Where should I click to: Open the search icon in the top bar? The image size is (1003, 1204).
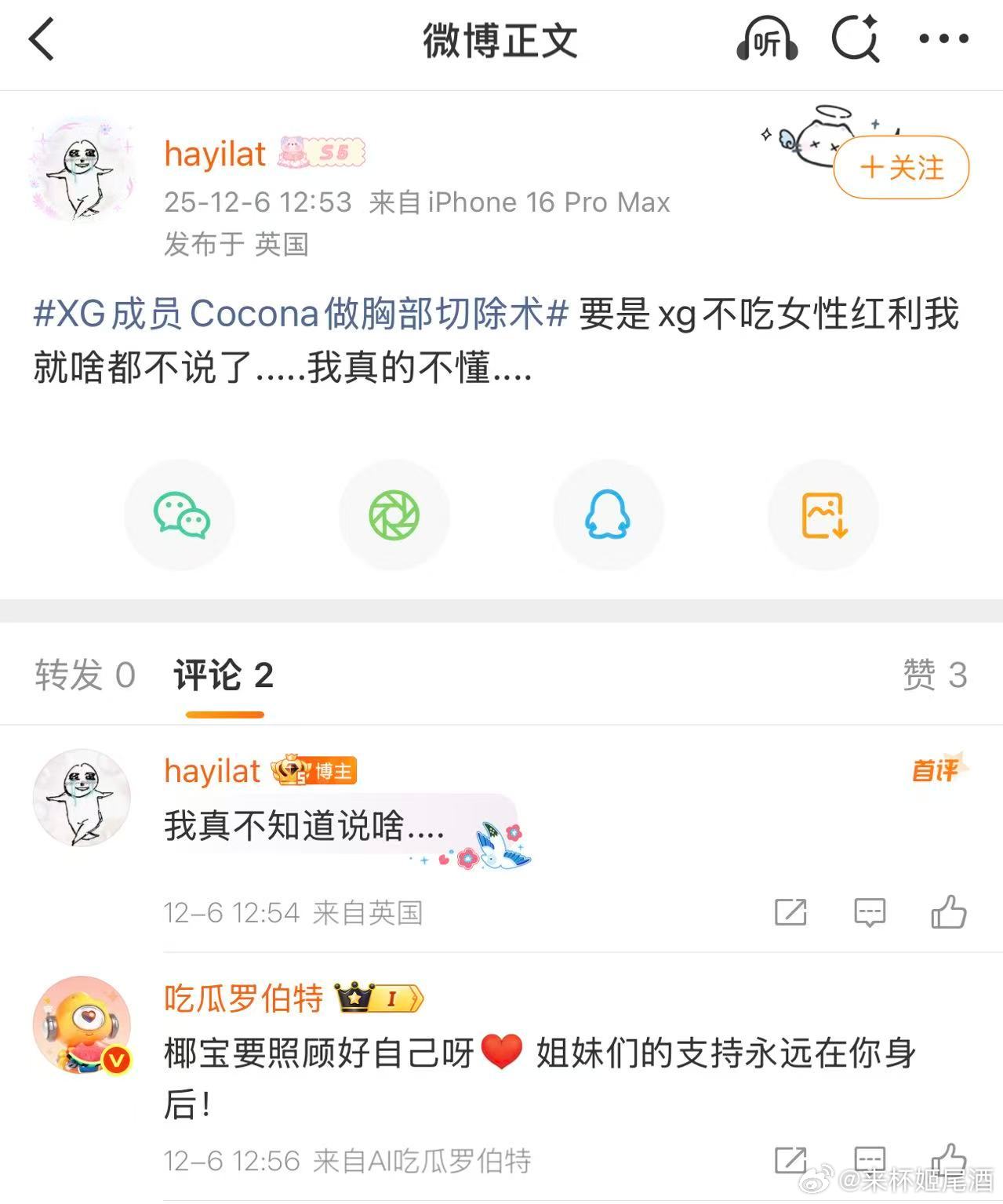(855, 39)
